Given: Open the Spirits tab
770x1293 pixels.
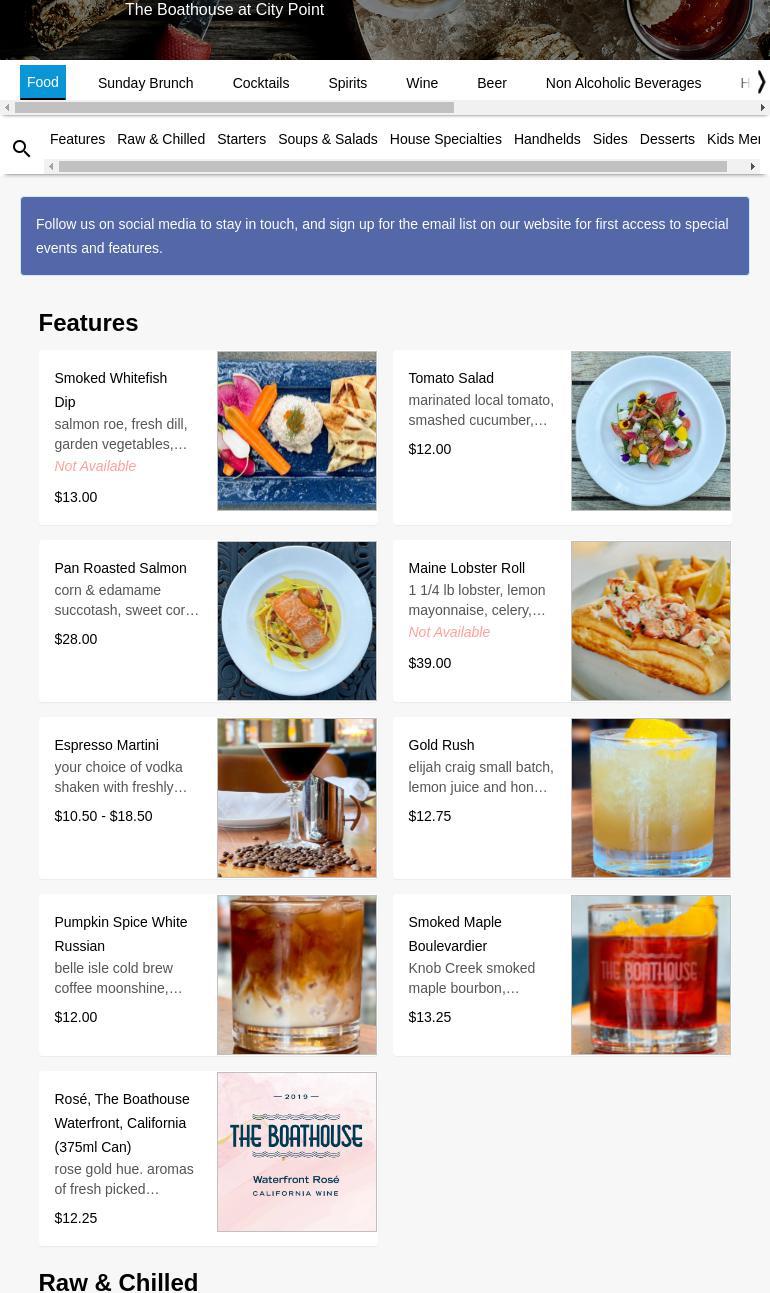Looking at the screenshot, I should pos(347,83).
